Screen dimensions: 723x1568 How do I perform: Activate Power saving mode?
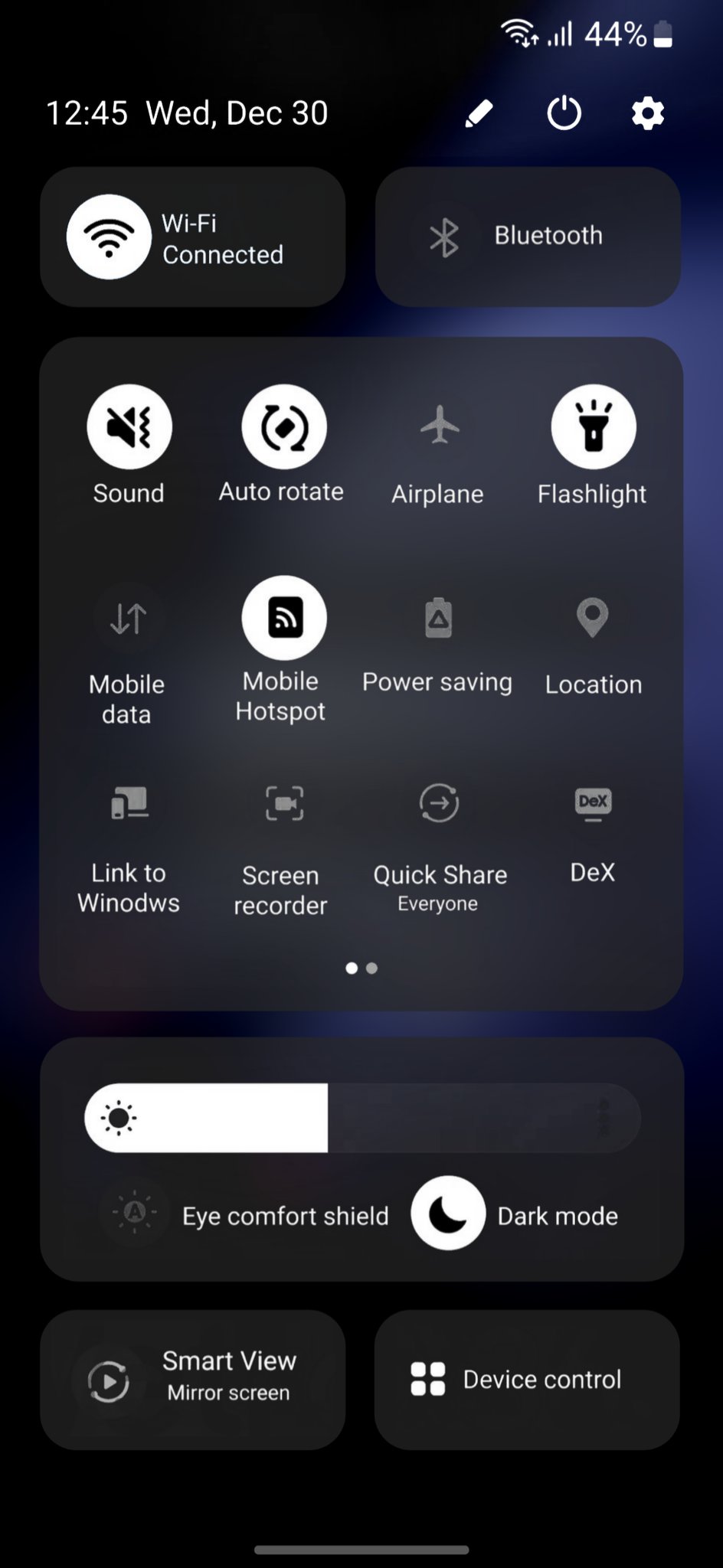pyautogui.click(x=438, y=618)
